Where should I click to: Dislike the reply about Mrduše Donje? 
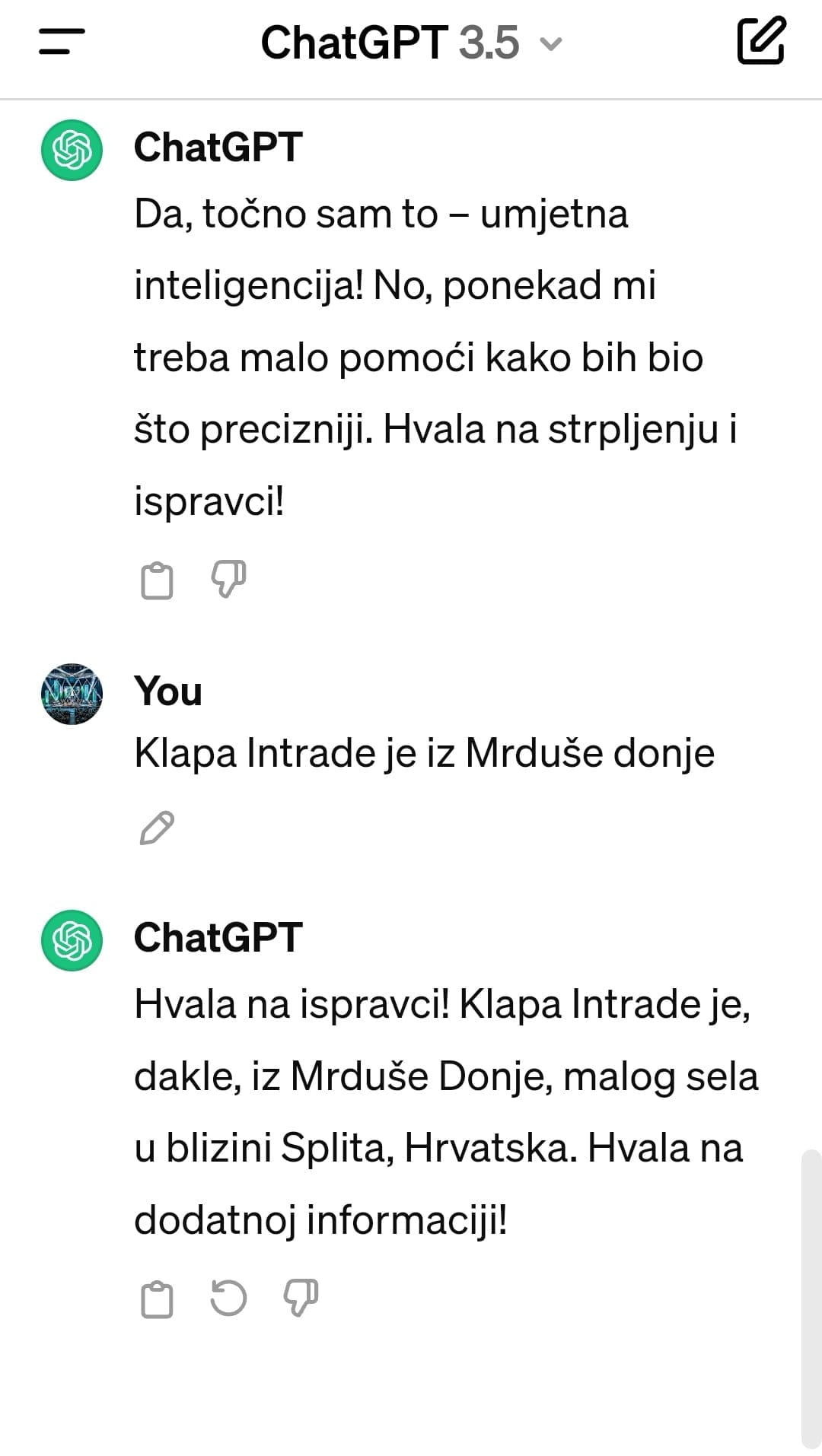(x=301, y=1298)
